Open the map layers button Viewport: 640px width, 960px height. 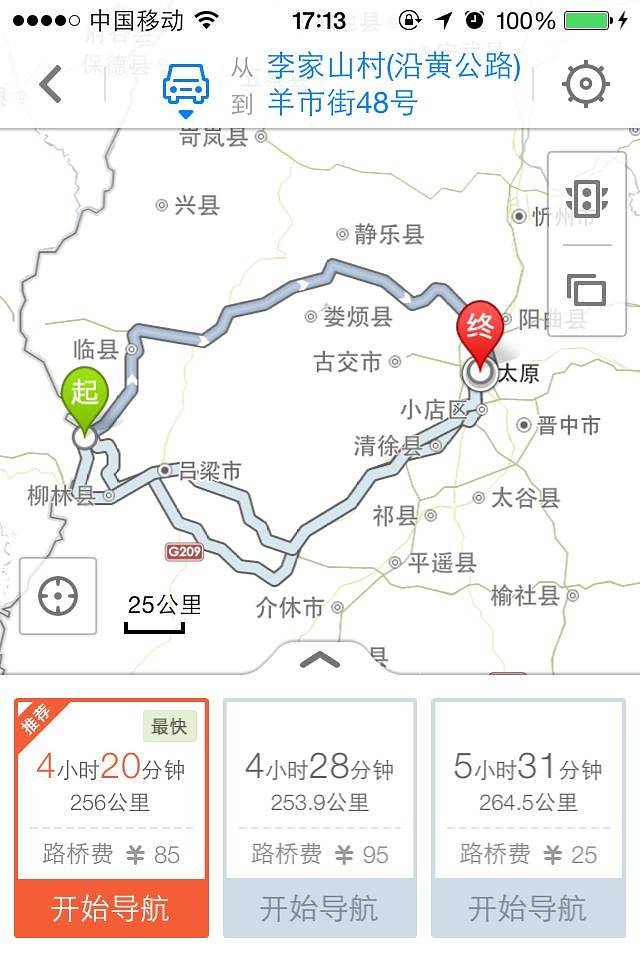(x=587, y=290)
